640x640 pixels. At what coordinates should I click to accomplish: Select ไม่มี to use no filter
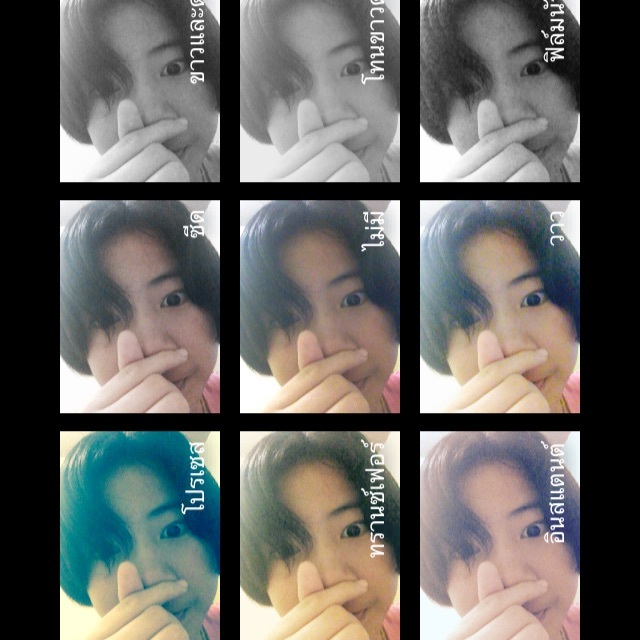[x=319, y=306]
